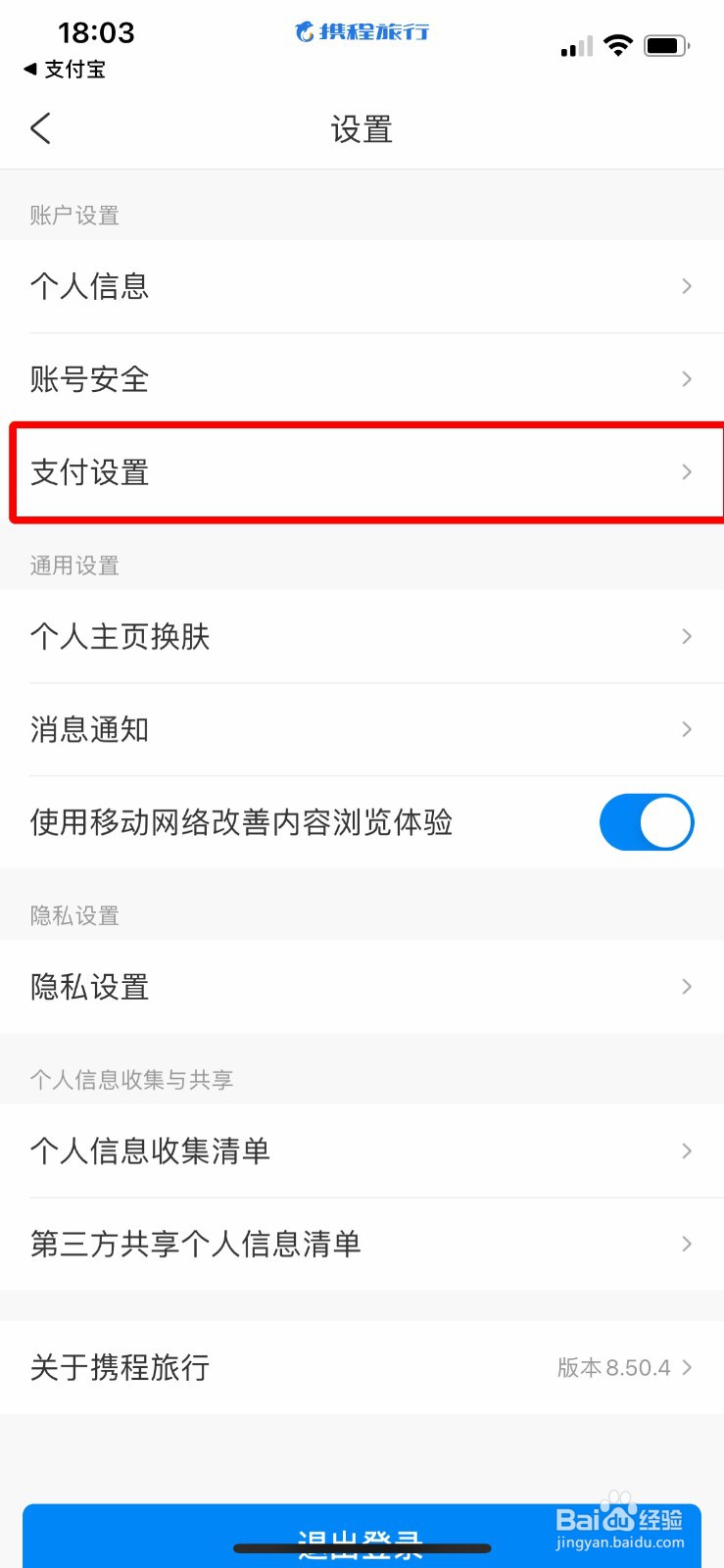Tap the Wi-Fi icon in status bar
Image resolution: width=724 pixels, height=1568 pixels.
click(x=619, y=44)
